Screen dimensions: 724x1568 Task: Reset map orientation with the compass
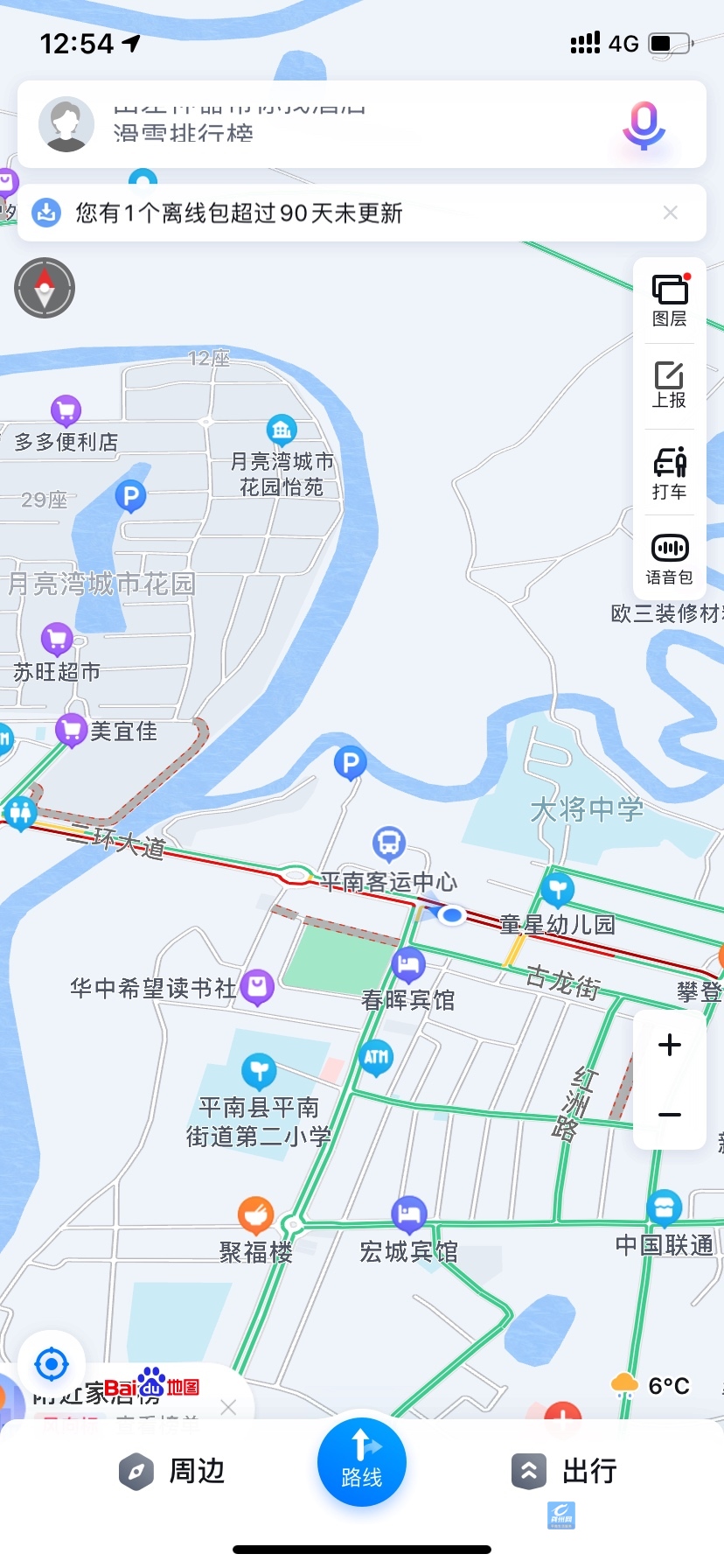45,288
